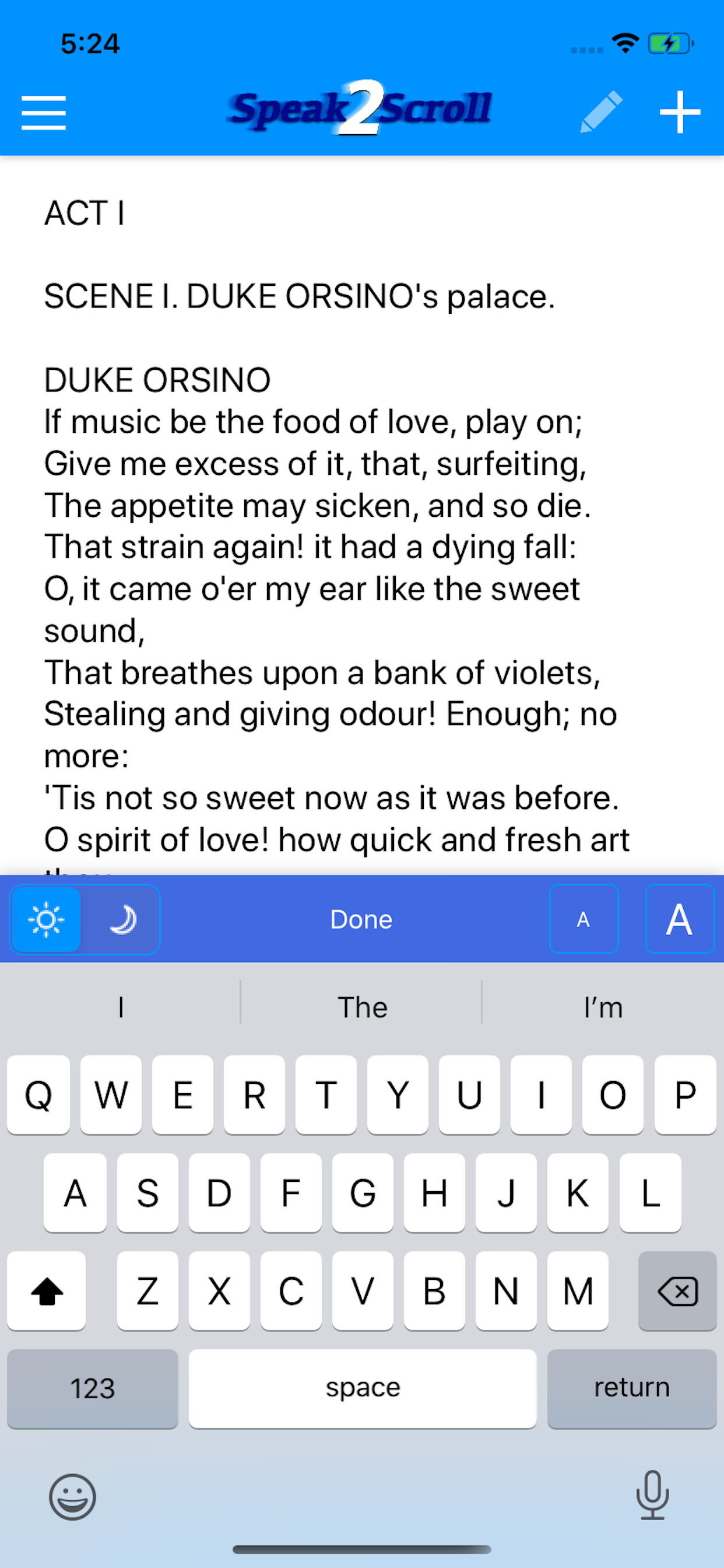
Task: Tap Done to finish editing
Action: pos(361,919)
